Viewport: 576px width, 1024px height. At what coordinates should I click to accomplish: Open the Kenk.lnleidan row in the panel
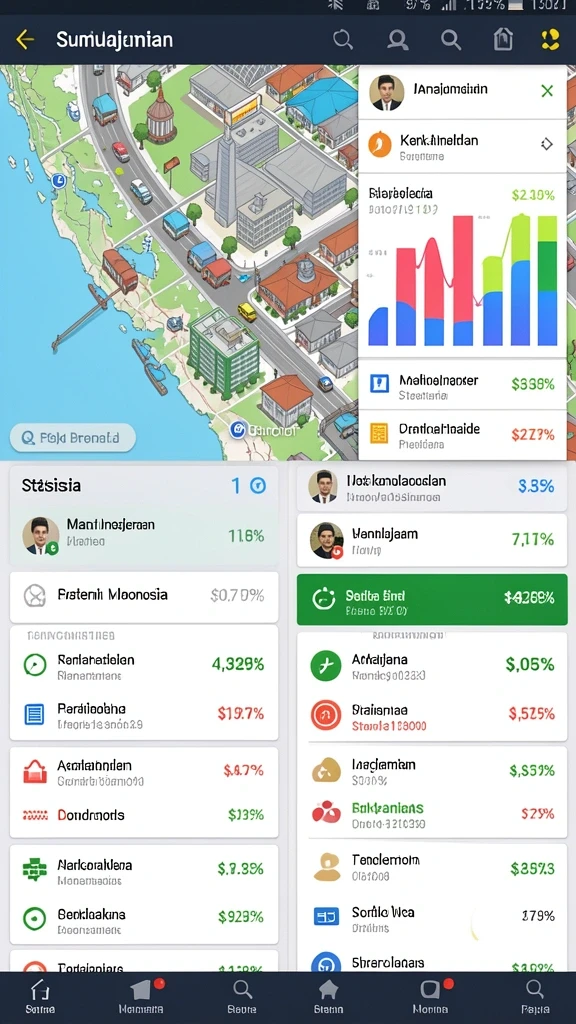[x=462, y=146]
